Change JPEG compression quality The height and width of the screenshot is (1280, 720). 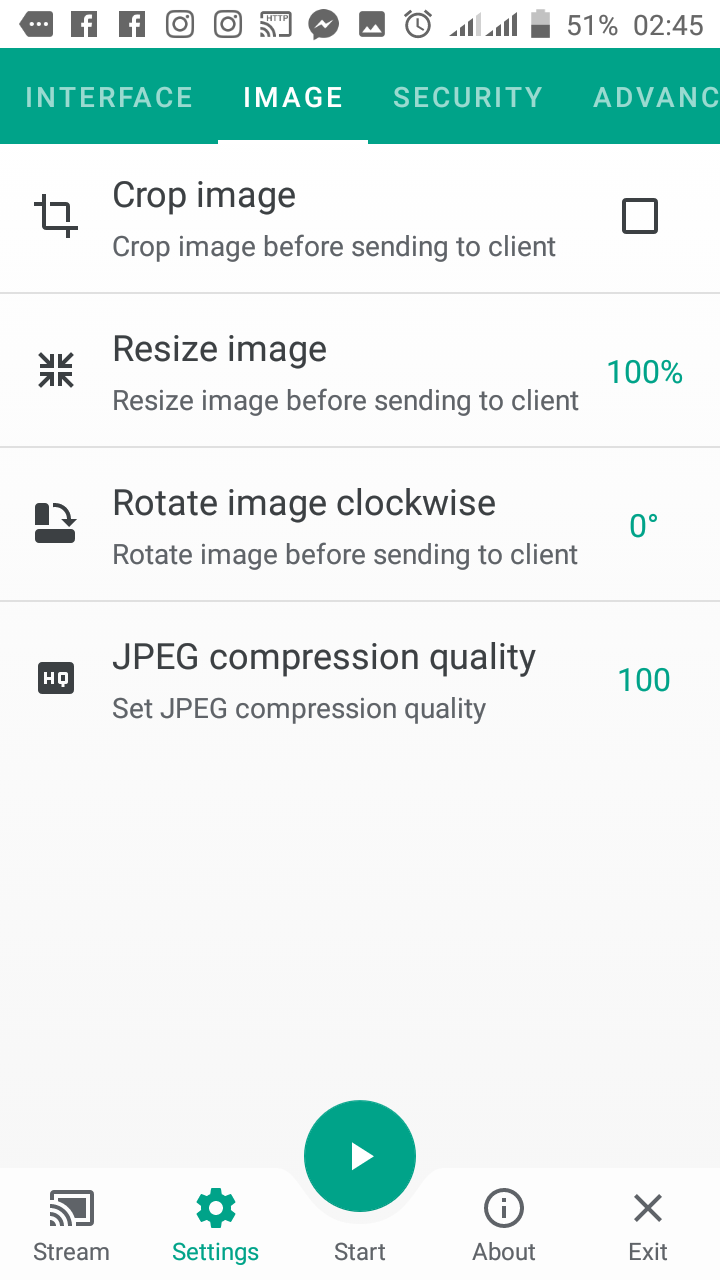[360, 680]
